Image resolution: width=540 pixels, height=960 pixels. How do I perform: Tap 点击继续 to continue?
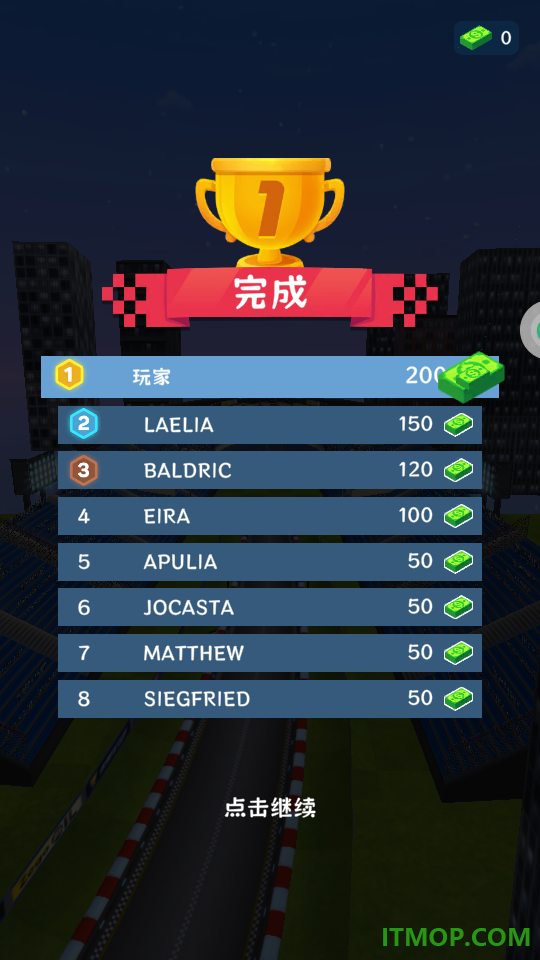pyautogui.click(x=270, y=808)
